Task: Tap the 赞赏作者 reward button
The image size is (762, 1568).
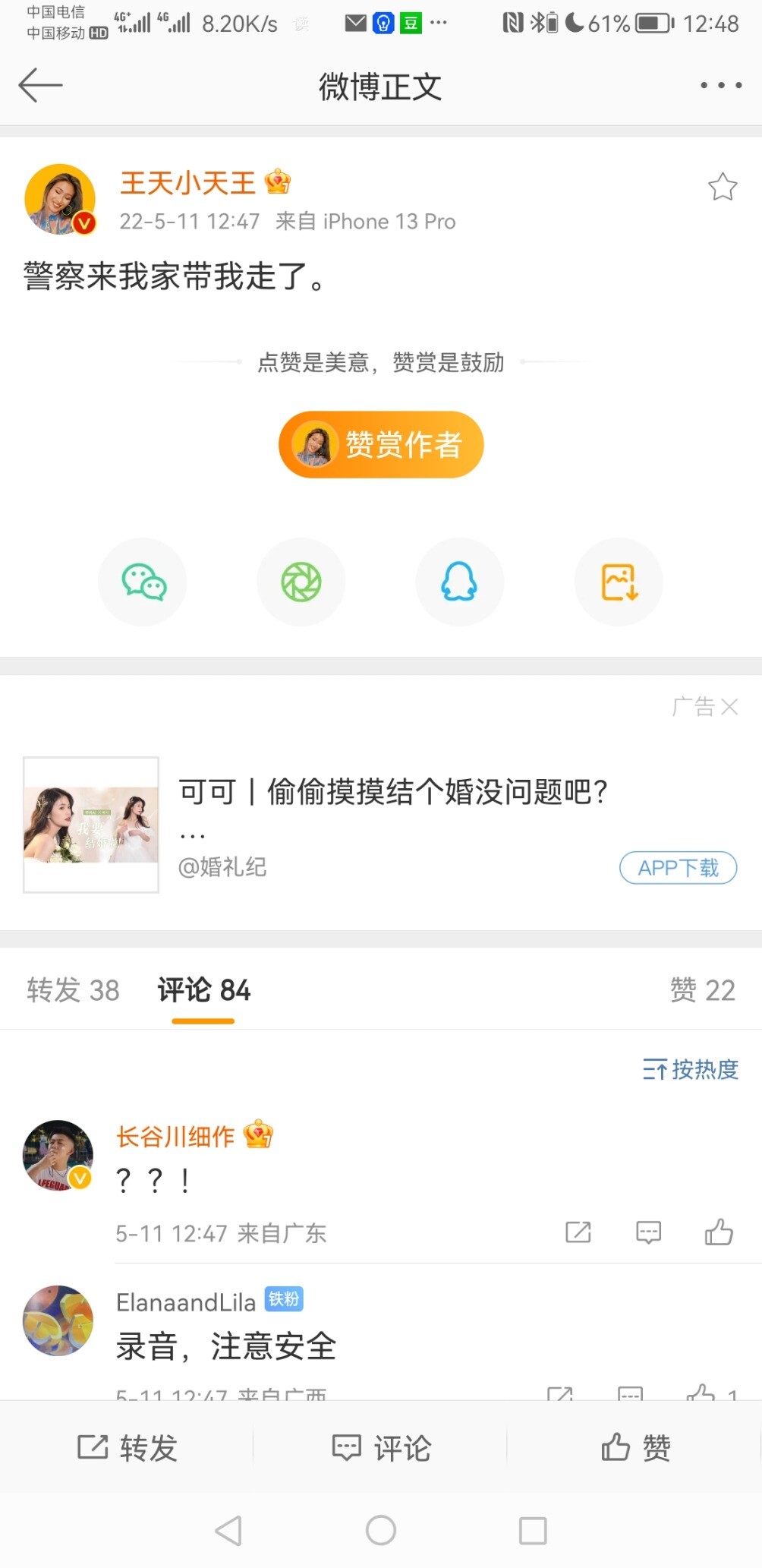Action: click(381, 445)
